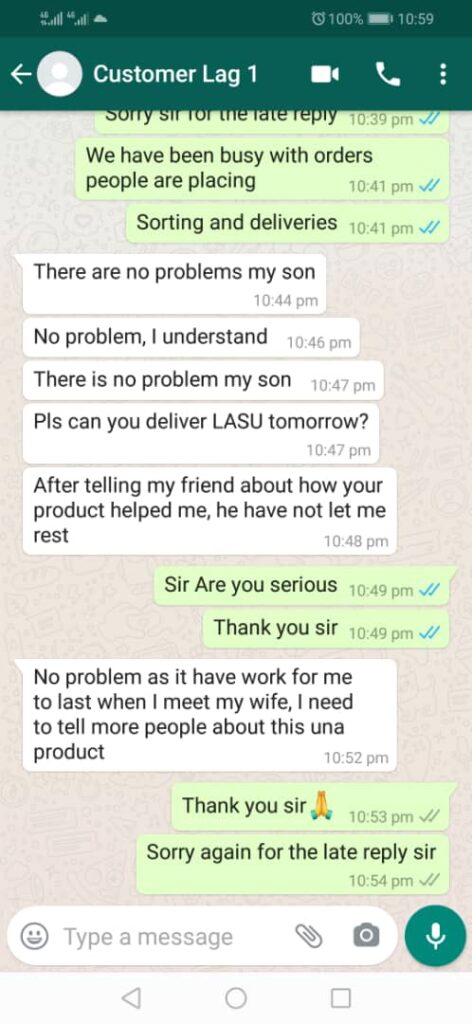Open the recent apps view
The width and height of the screenshot is (472, 1024).
click(x=341, y=997)
